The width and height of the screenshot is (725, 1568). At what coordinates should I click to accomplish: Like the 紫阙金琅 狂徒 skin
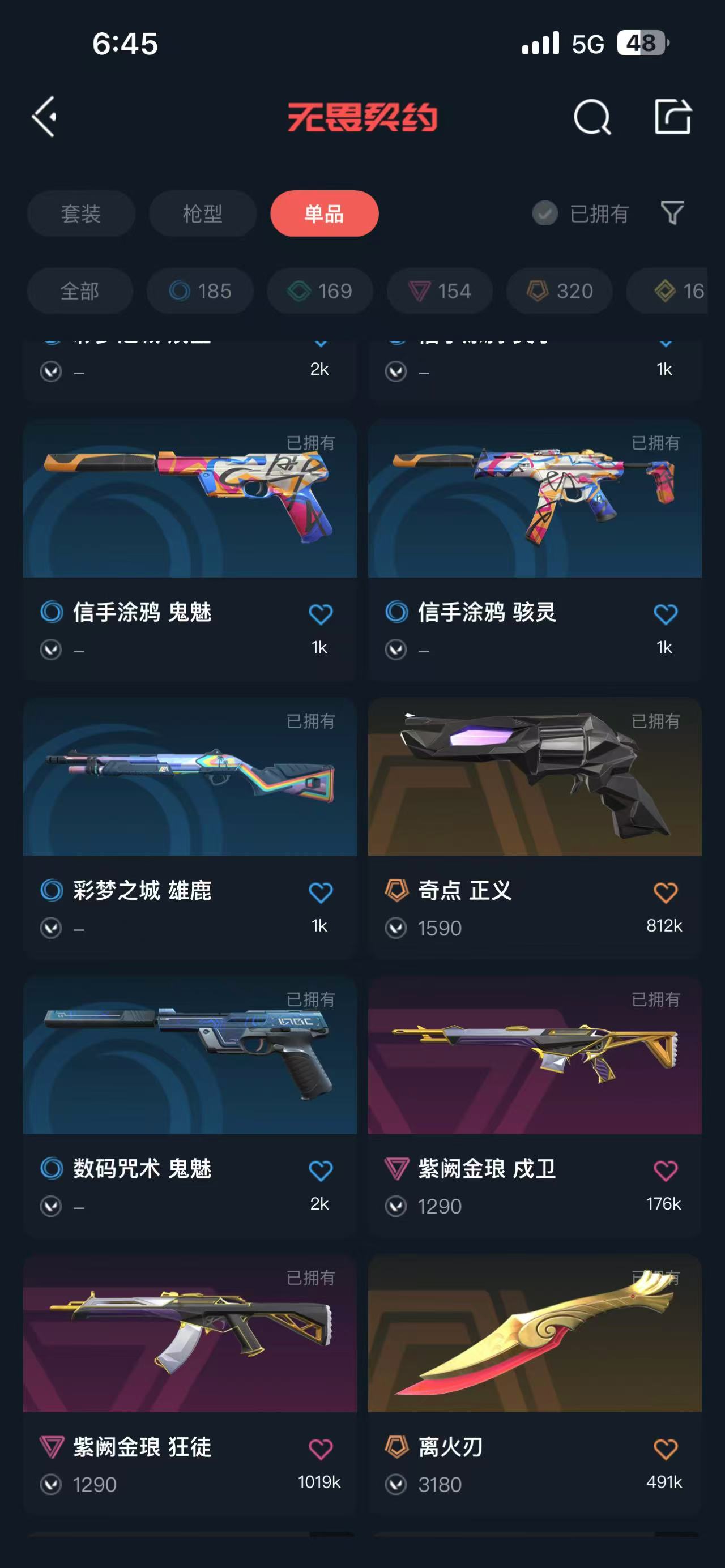pyautogui.click(x=321, y=1449)
